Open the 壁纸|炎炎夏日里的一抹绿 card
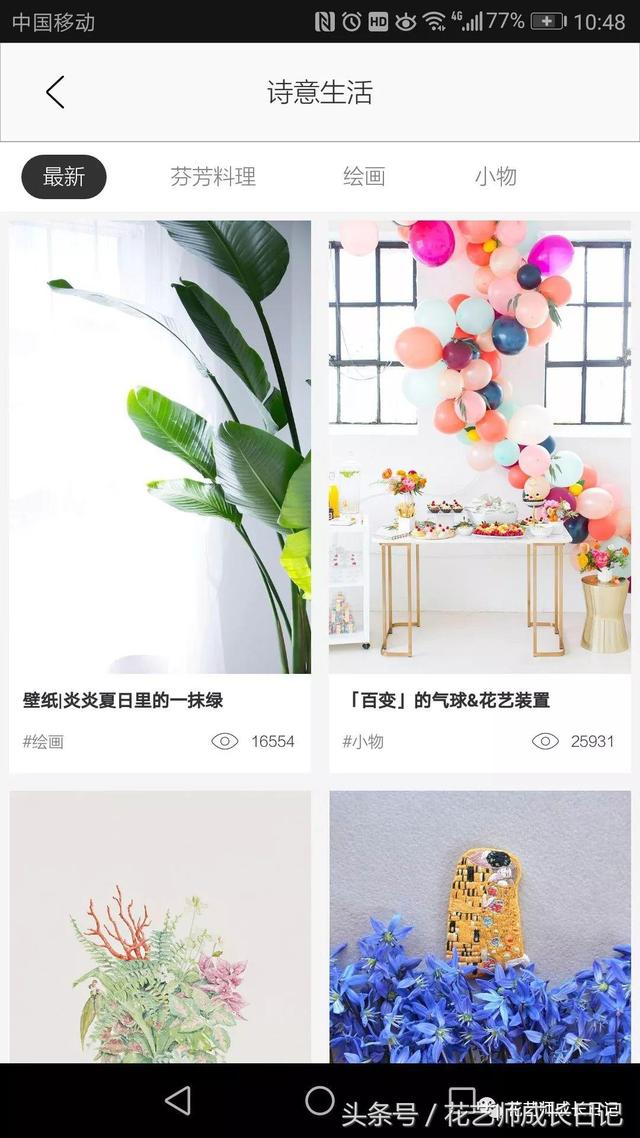Image resolution: width=640 pixels, height=1138 pixels. 160,448
